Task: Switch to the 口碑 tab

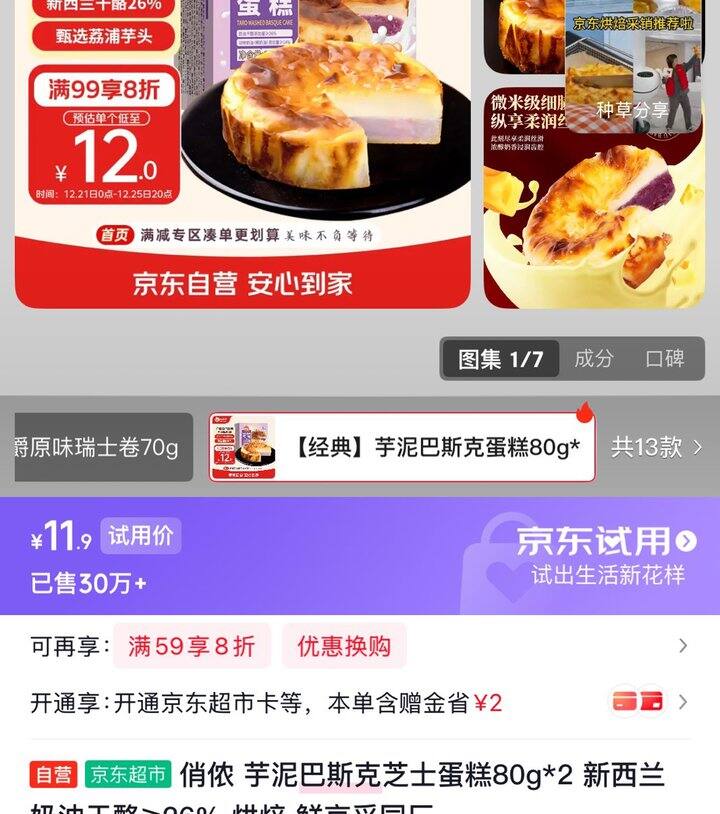Action: (665, 359)
